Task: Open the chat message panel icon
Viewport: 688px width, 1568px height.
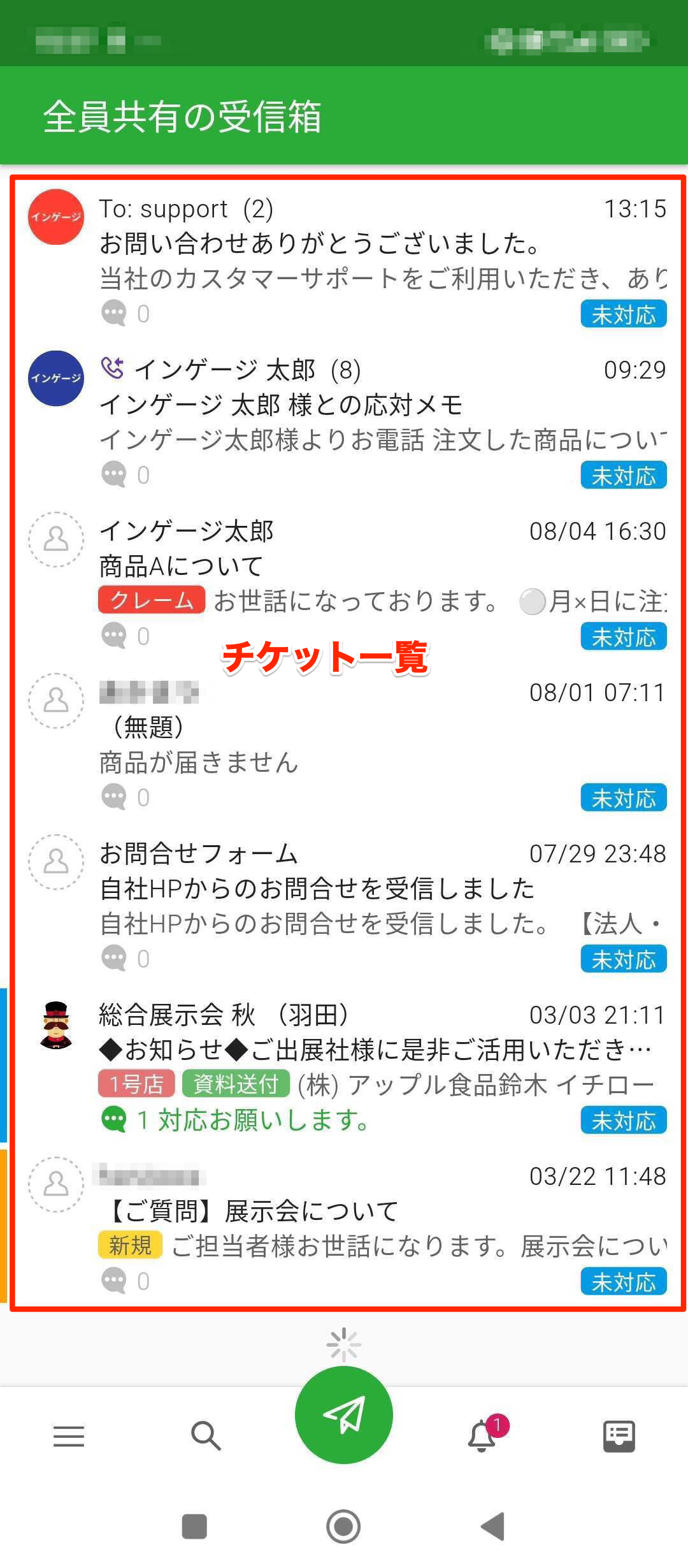Action: [619, 1436]
